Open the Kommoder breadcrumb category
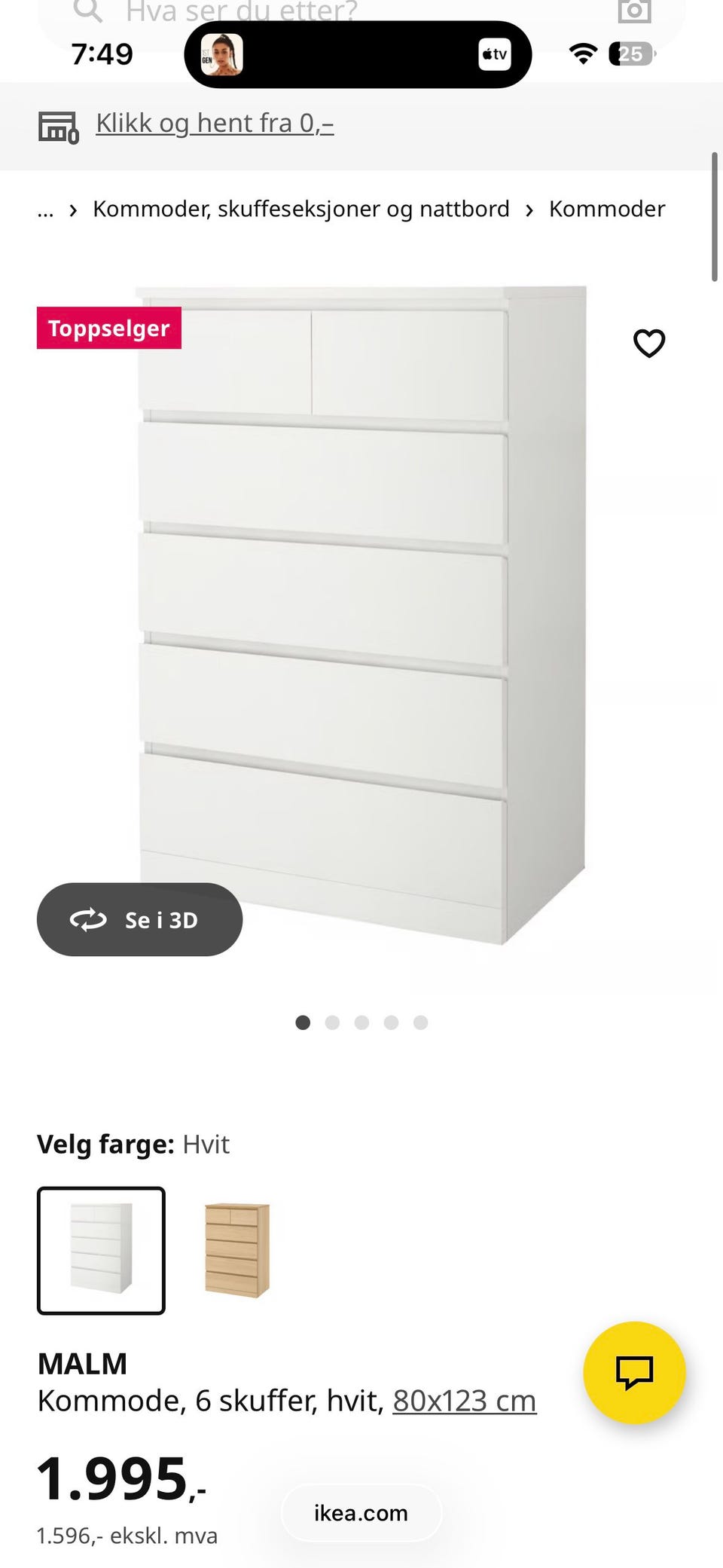The width and height of the screenshot is (723, 1568). tap(606, 209)
